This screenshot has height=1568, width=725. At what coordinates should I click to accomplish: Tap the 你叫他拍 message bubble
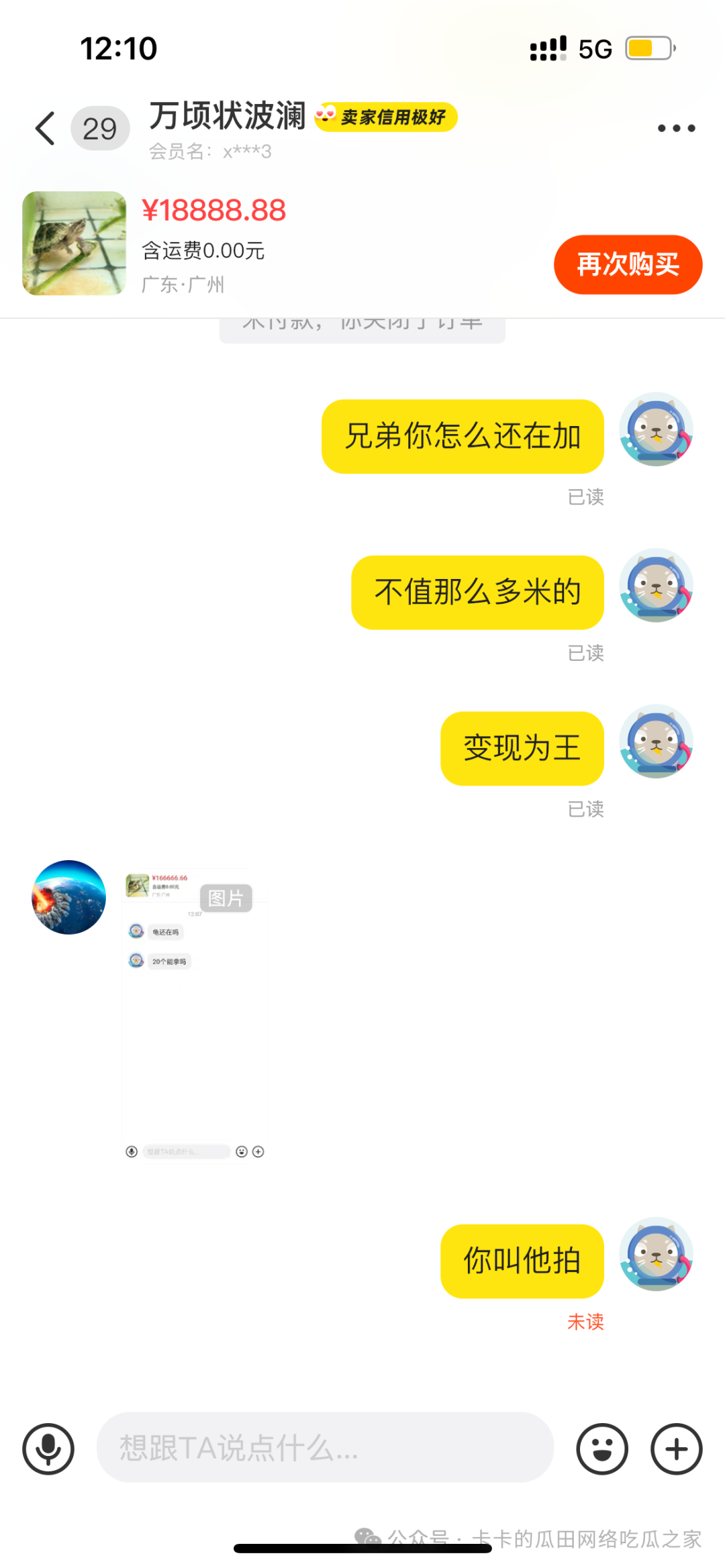pos(522,1261)
